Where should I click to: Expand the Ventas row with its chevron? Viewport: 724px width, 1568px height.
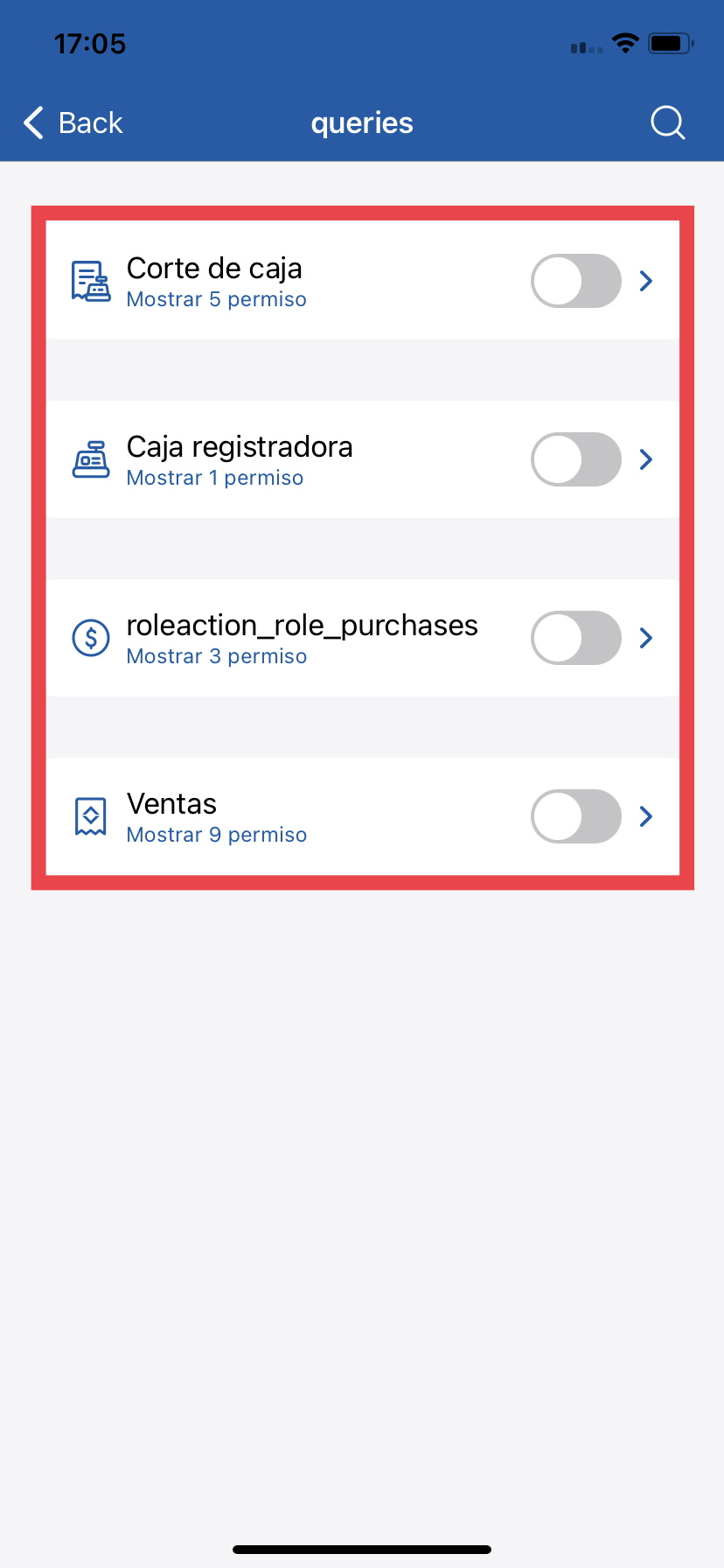[x=646, y=815]
